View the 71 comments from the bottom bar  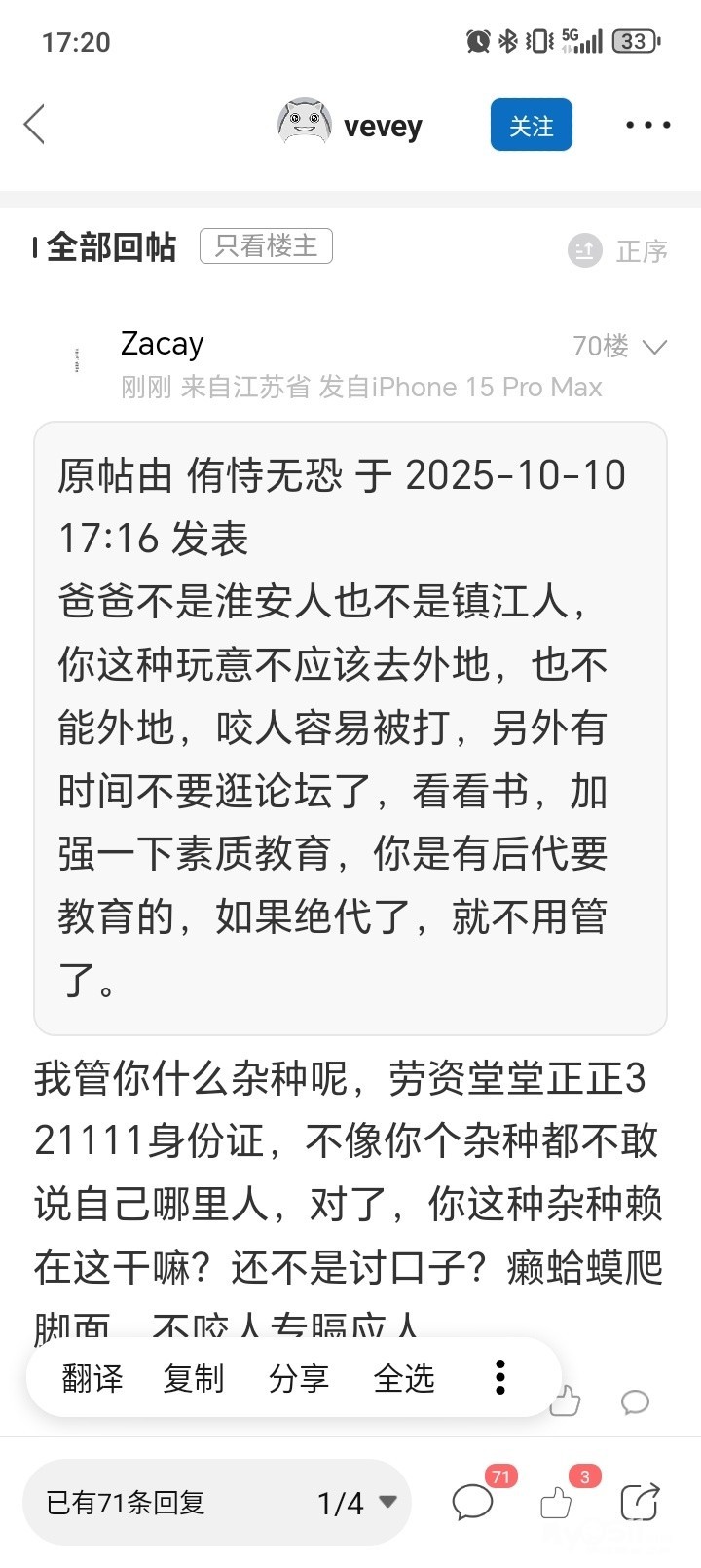coord(474,1501)
